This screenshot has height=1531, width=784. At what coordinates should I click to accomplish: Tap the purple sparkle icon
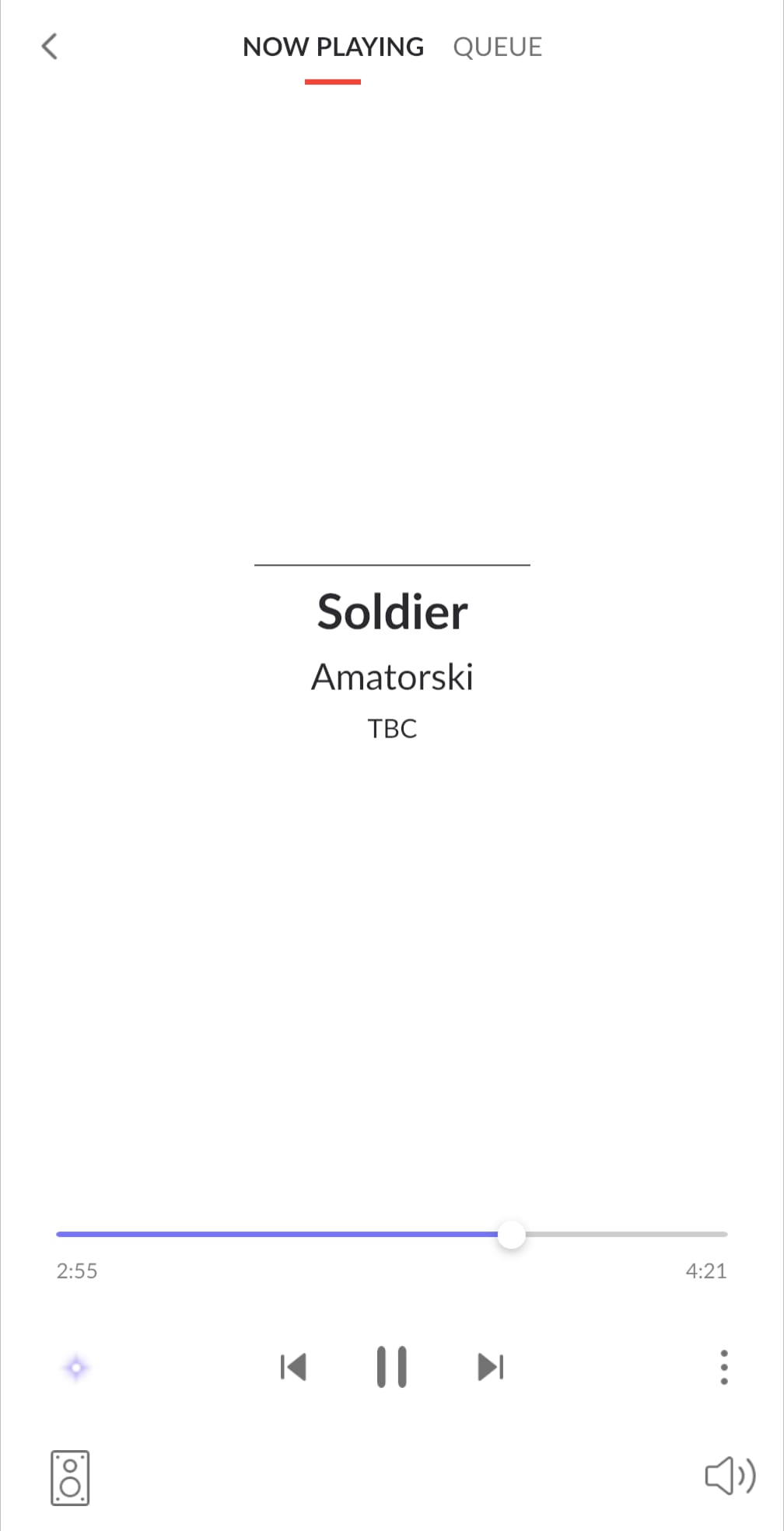76,1368
